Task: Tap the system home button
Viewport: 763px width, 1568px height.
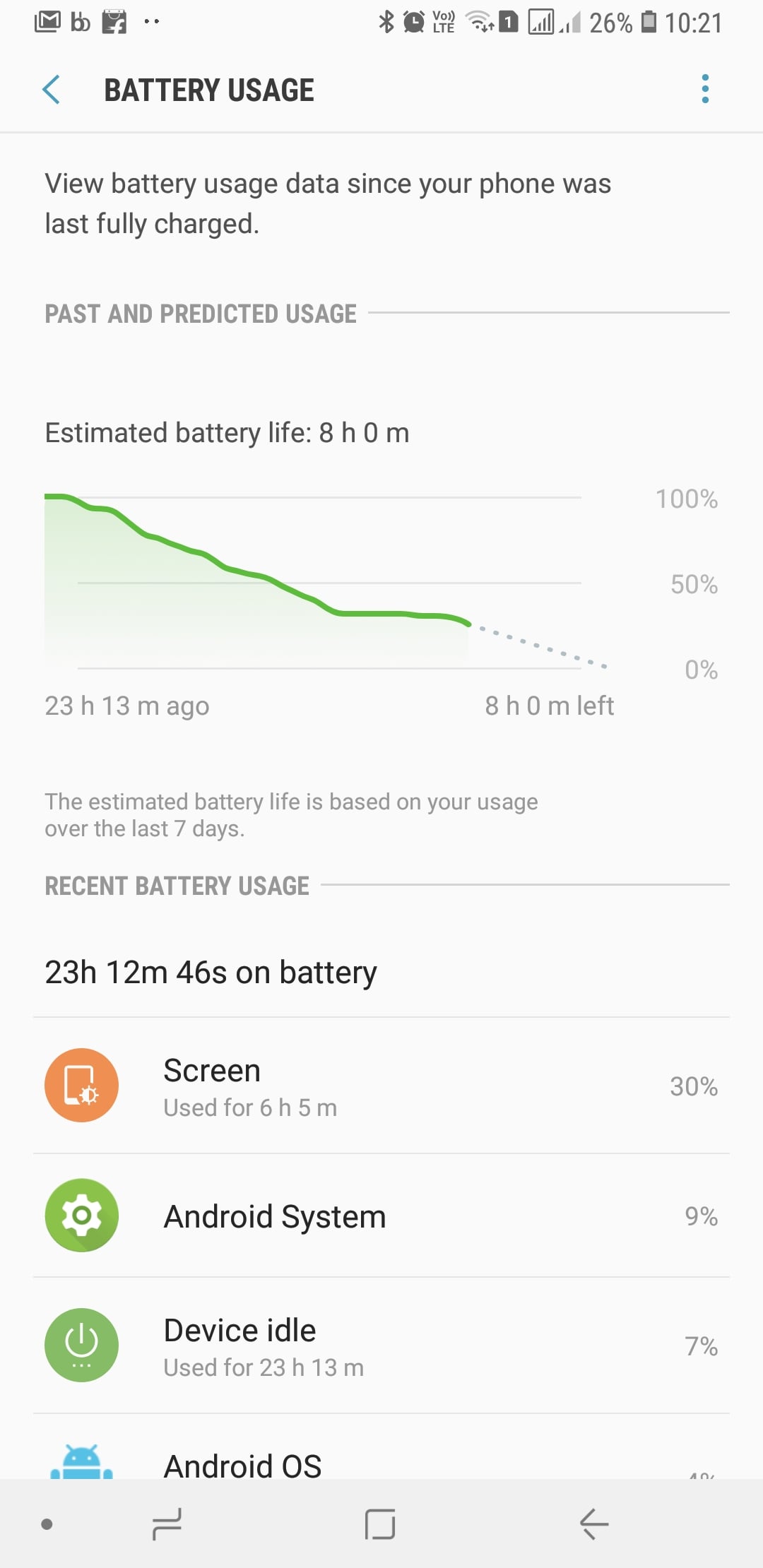Action: (x=380, y=1524)
